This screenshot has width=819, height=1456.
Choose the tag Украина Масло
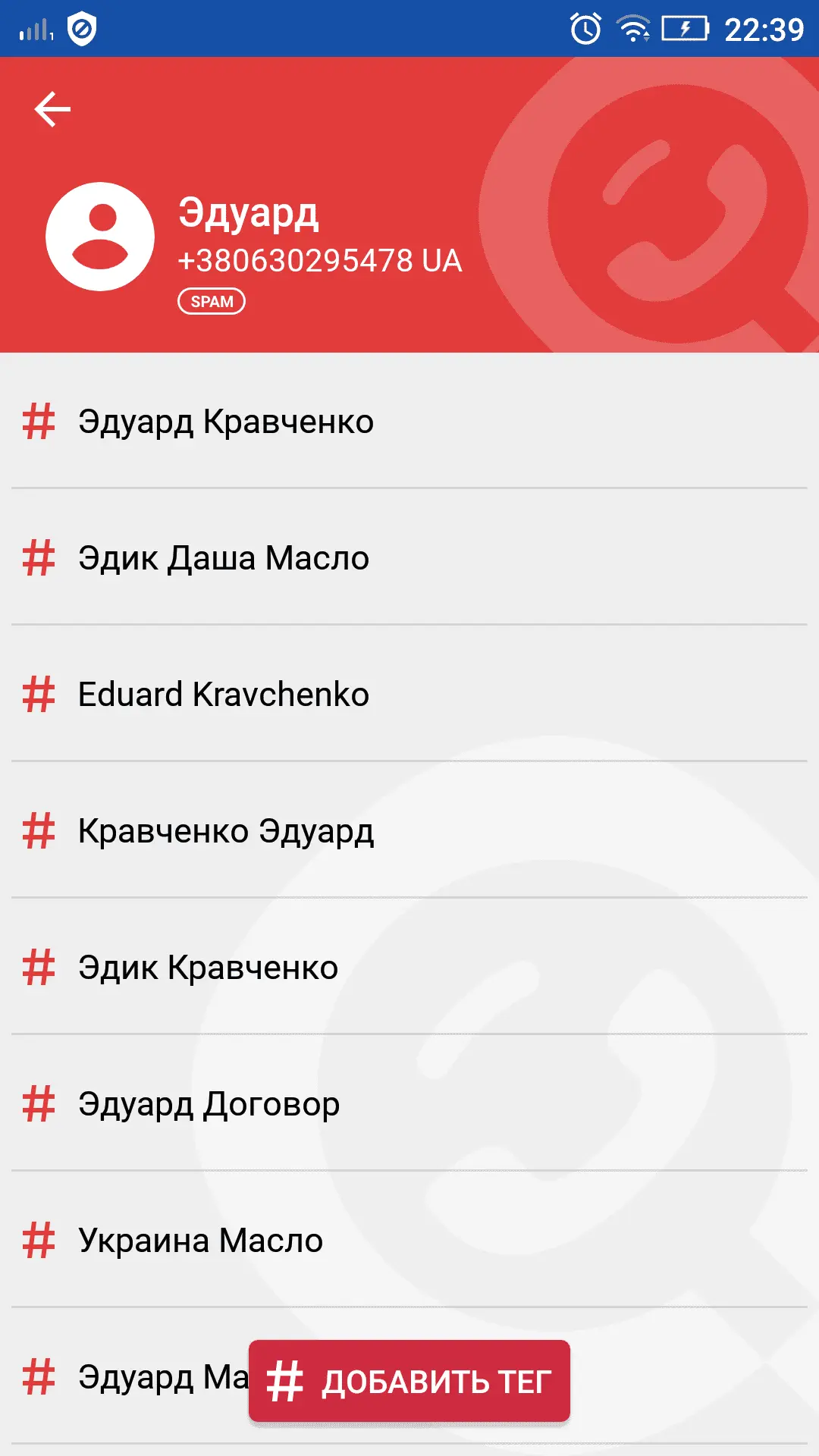201,1241
